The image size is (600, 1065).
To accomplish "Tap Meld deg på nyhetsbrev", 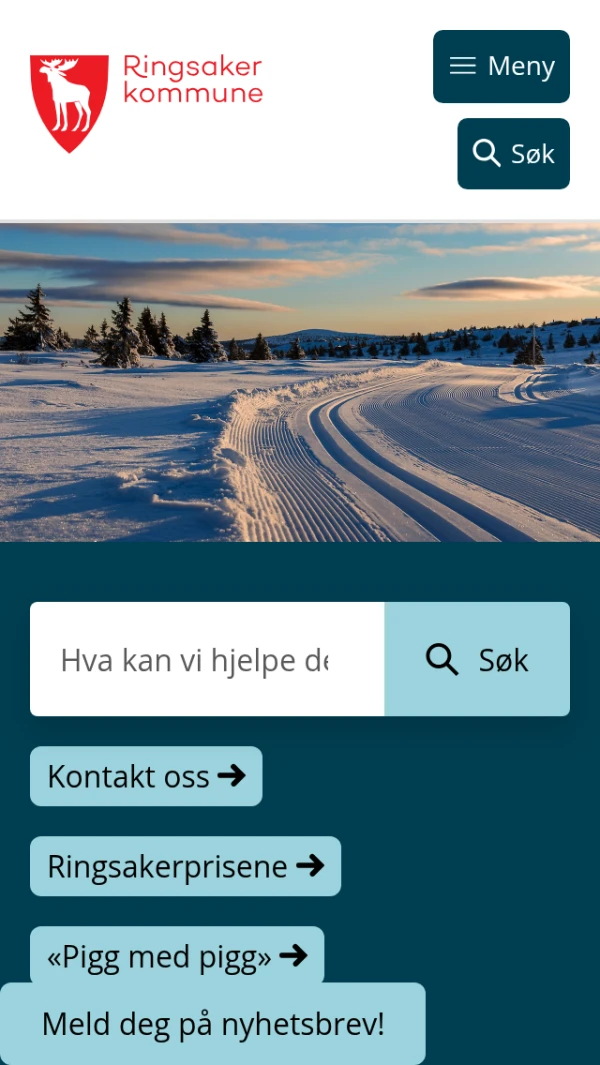I will 212,1024.
